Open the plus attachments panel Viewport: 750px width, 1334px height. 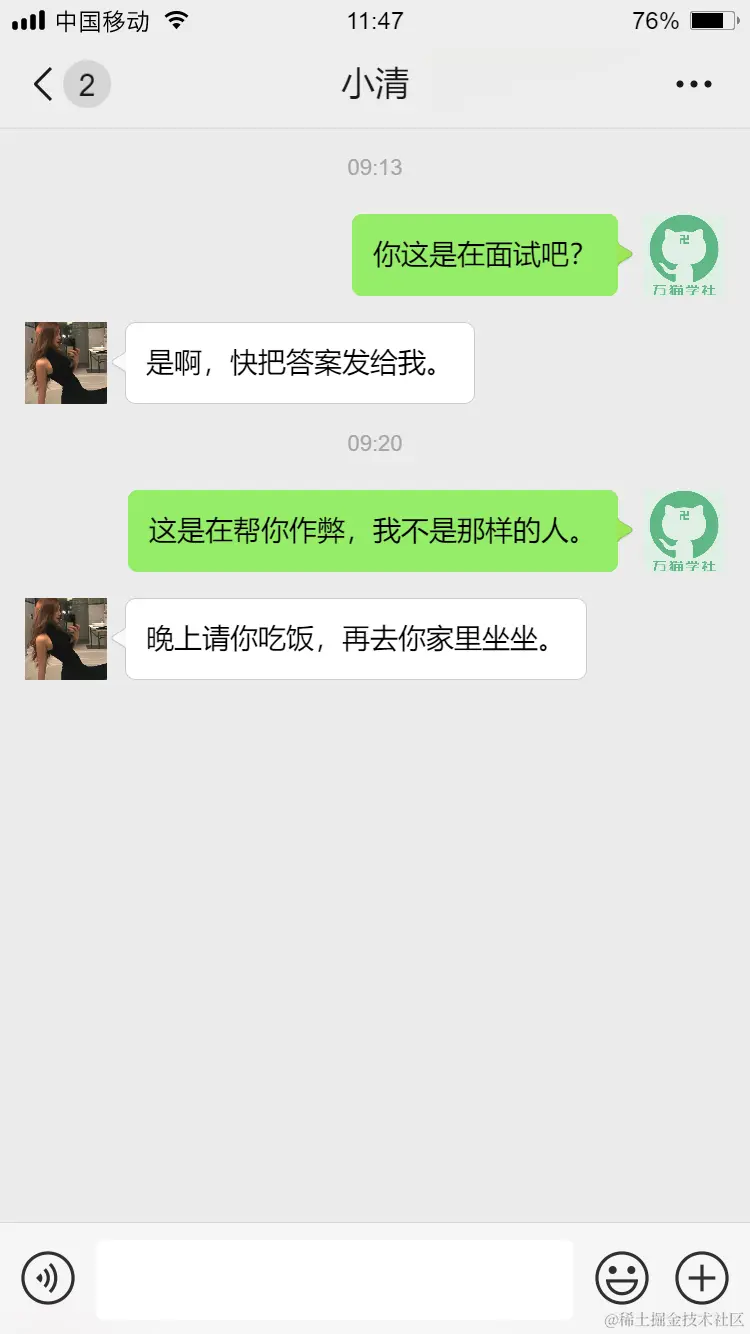click(x=702, y=1278)
